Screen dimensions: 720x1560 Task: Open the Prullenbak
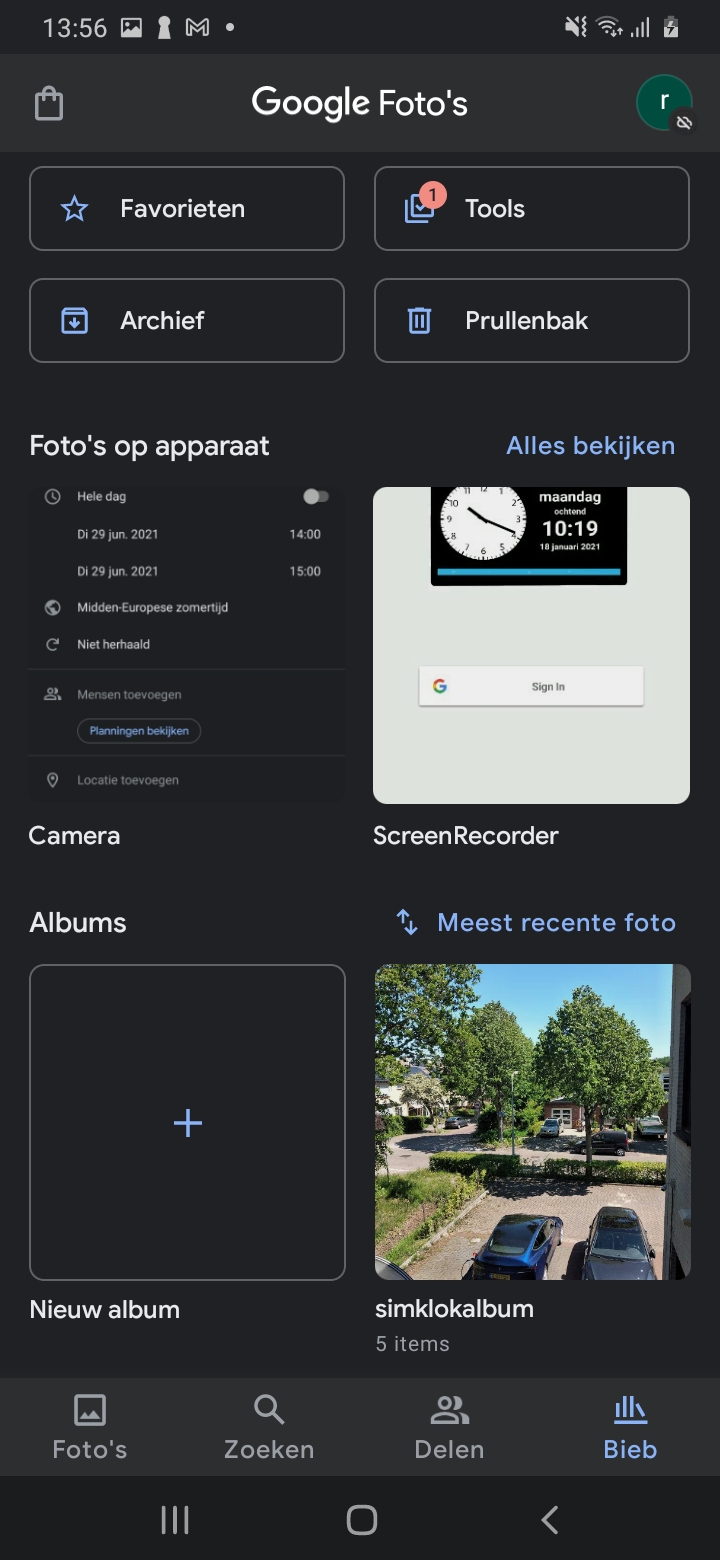click(x=531, y=321)
